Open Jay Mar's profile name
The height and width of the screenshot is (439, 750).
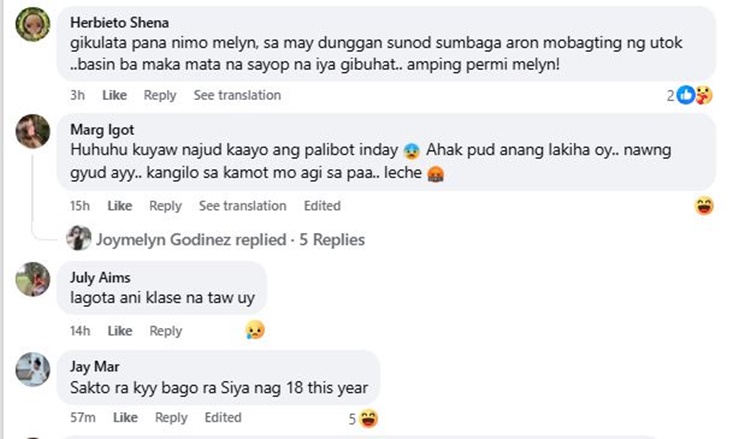96,364
